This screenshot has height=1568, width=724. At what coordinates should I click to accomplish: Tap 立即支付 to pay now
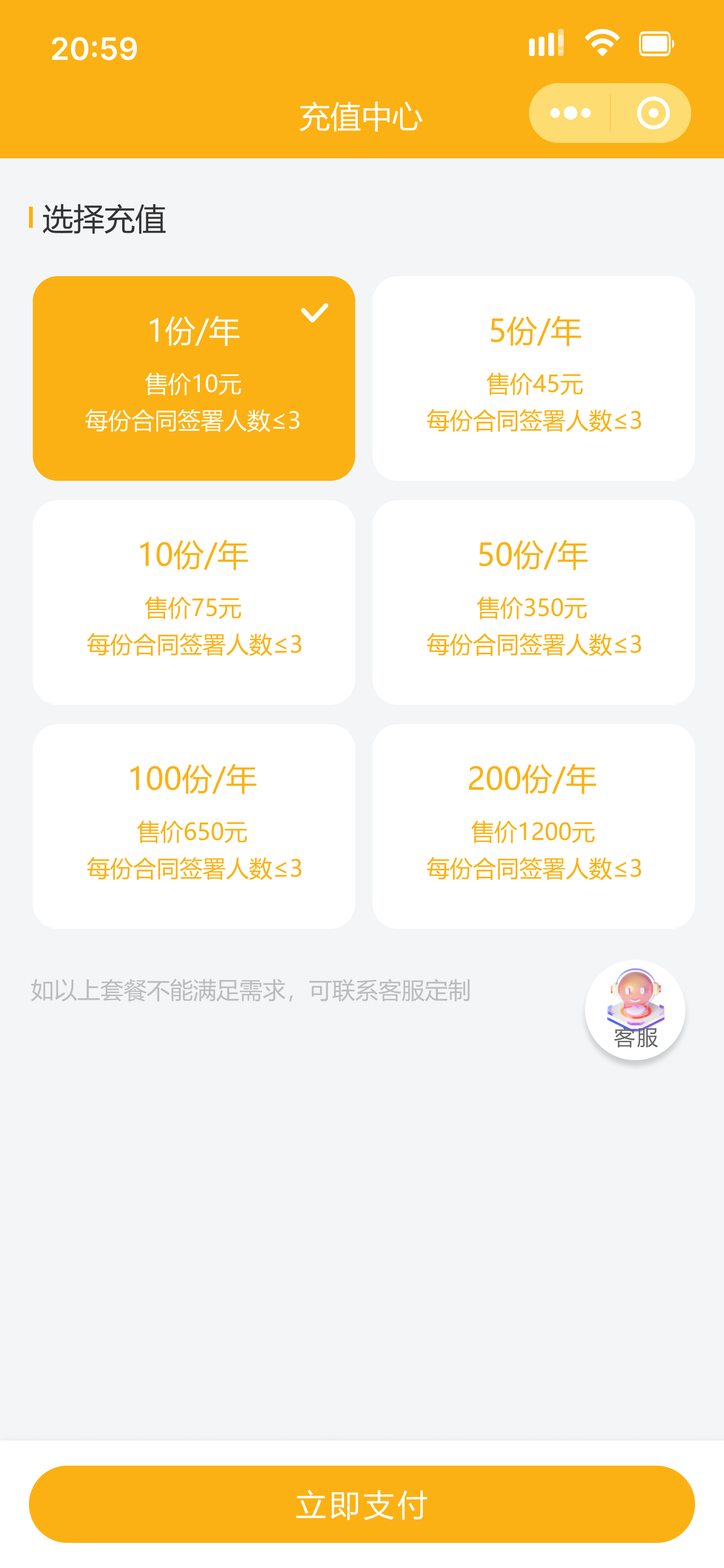coord(362,1504)
